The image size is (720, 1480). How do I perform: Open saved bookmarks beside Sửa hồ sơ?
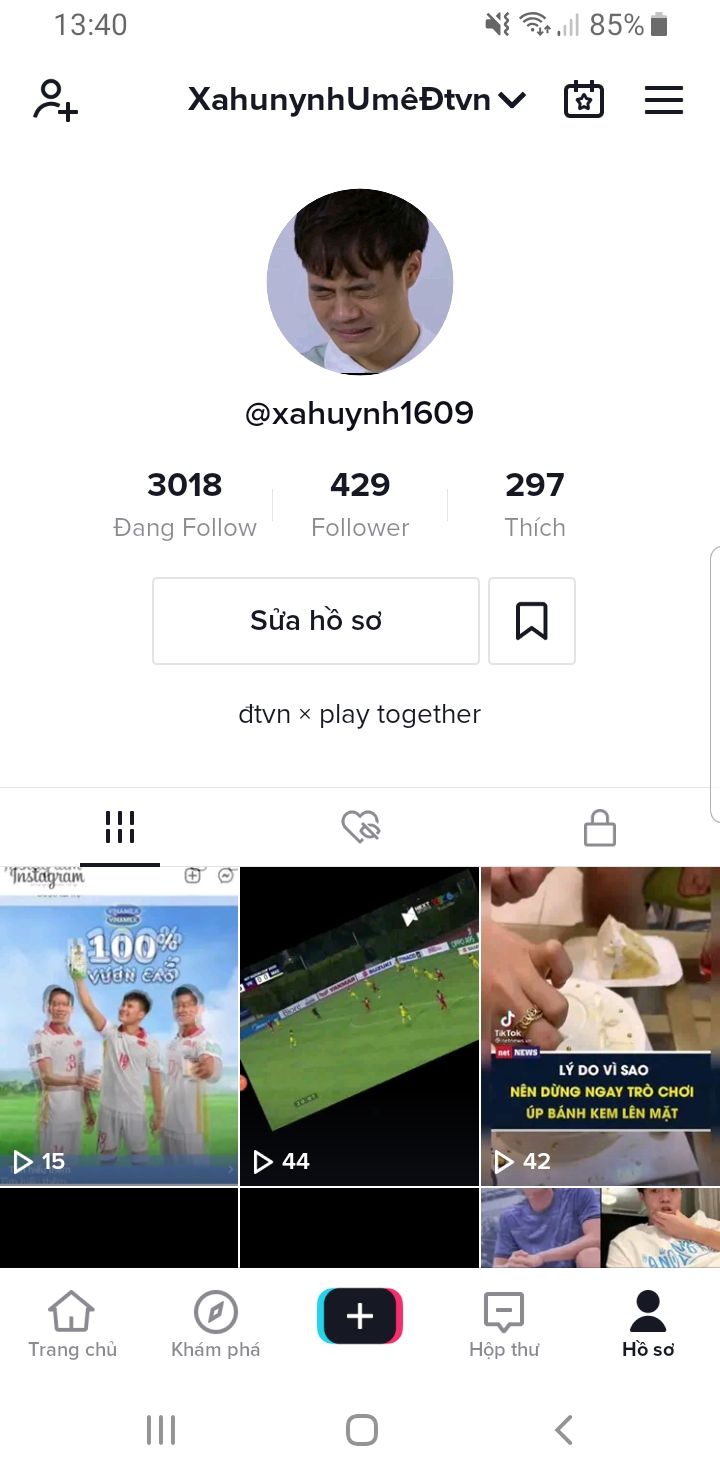tap(532, 621)
